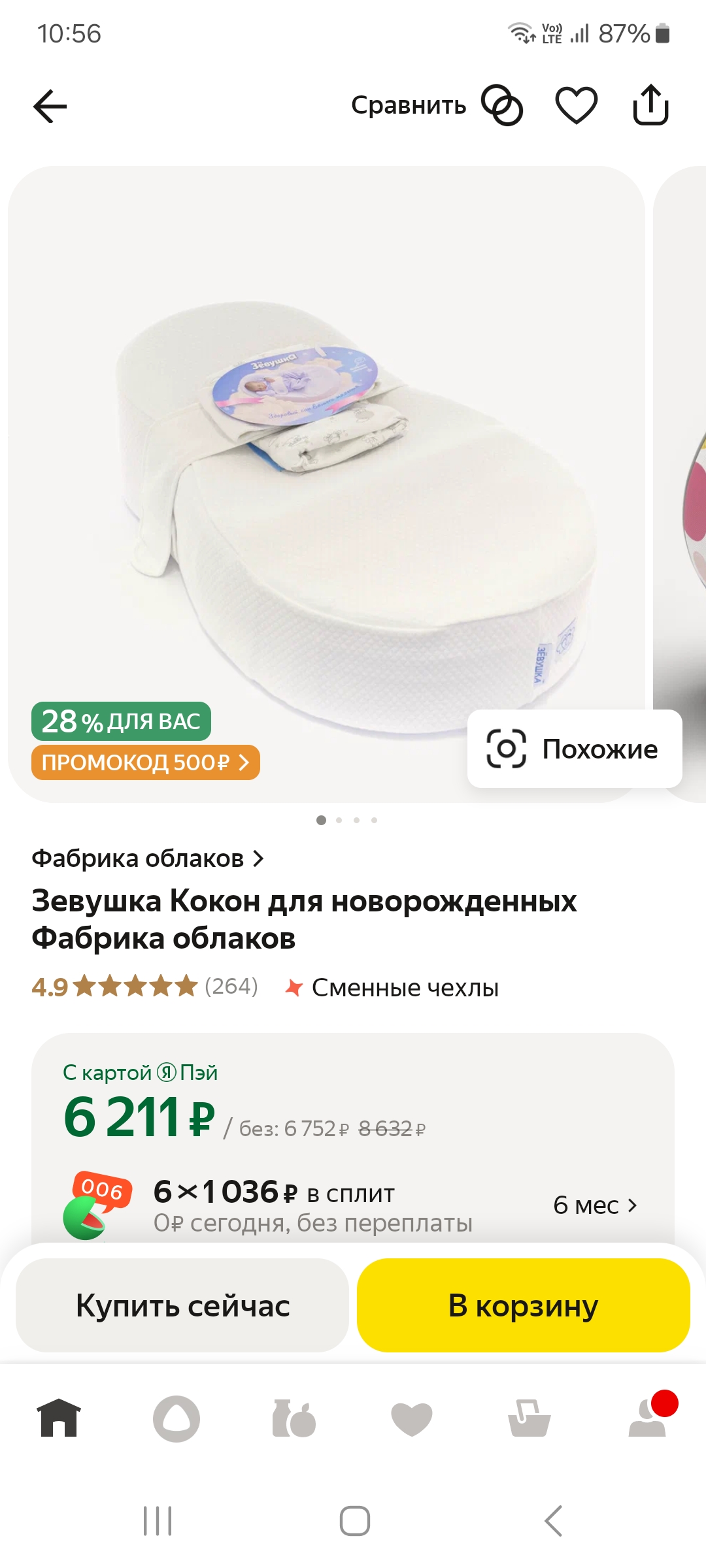
Task: Share this product
Action: click(650, 105)
